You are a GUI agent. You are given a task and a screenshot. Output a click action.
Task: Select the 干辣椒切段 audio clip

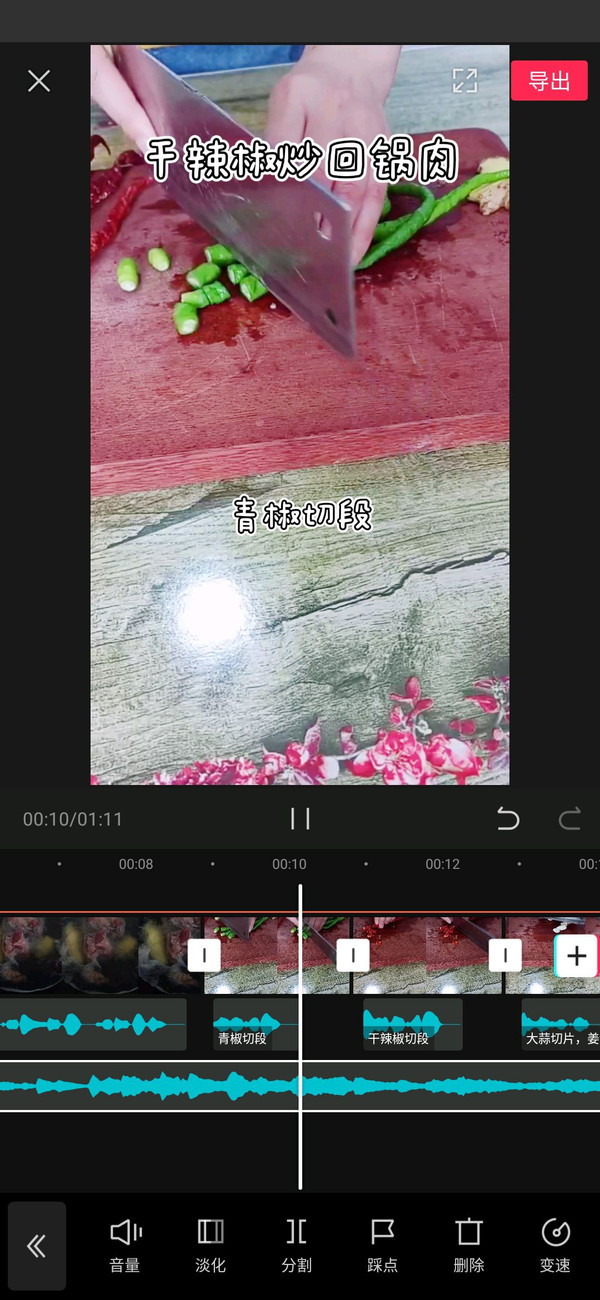411,1025
